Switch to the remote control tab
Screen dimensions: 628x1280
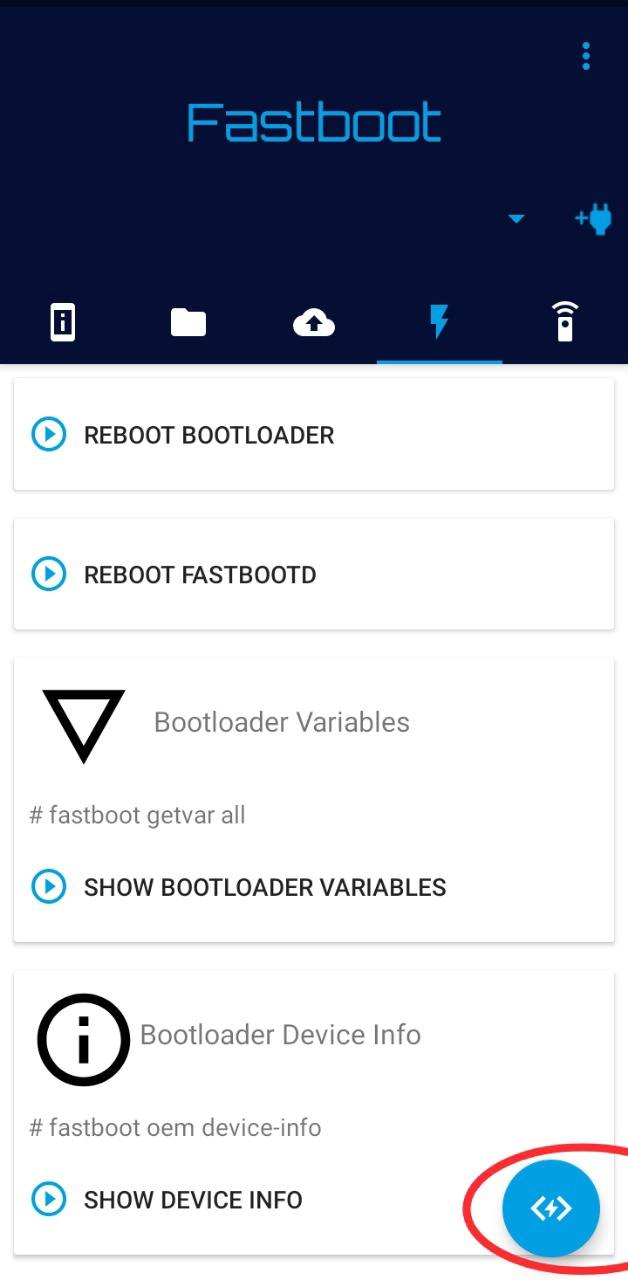[x=565, y=322]
